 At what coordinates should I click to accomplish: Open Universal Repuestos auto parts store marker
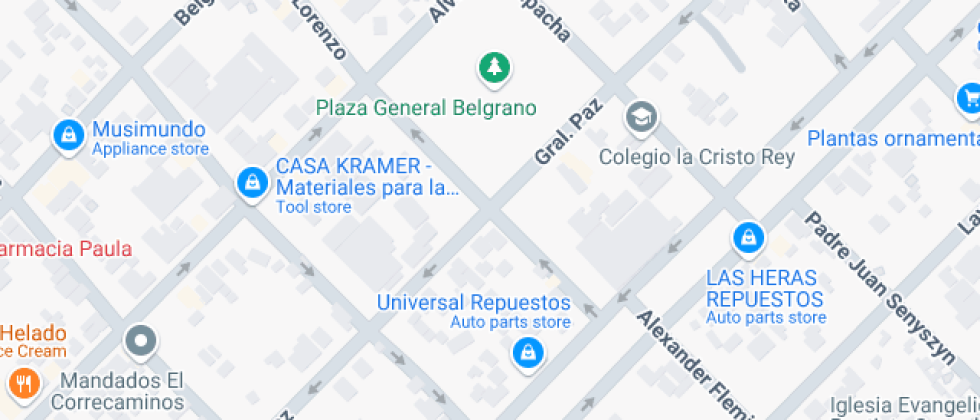(x=526, y=352)
